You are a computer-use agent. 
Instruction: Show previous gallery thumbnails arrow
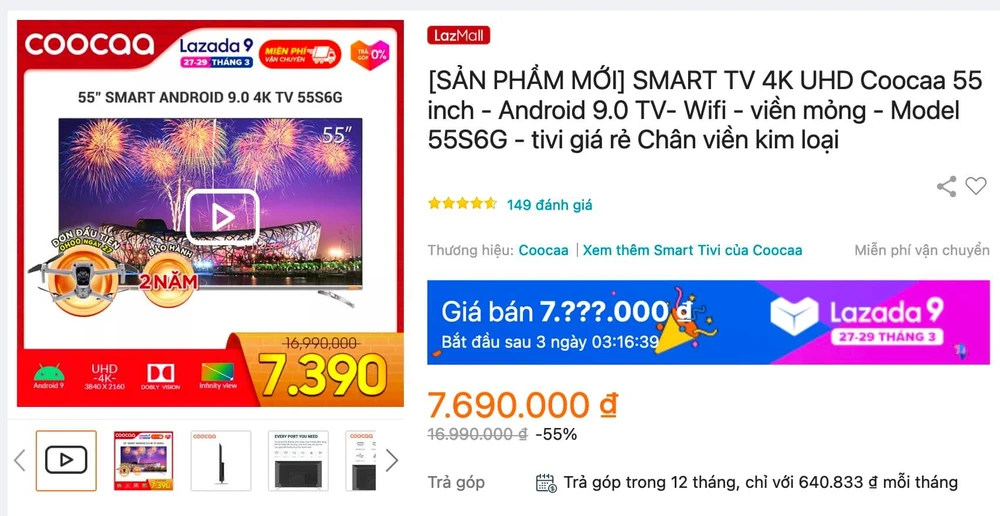point(19,461)
